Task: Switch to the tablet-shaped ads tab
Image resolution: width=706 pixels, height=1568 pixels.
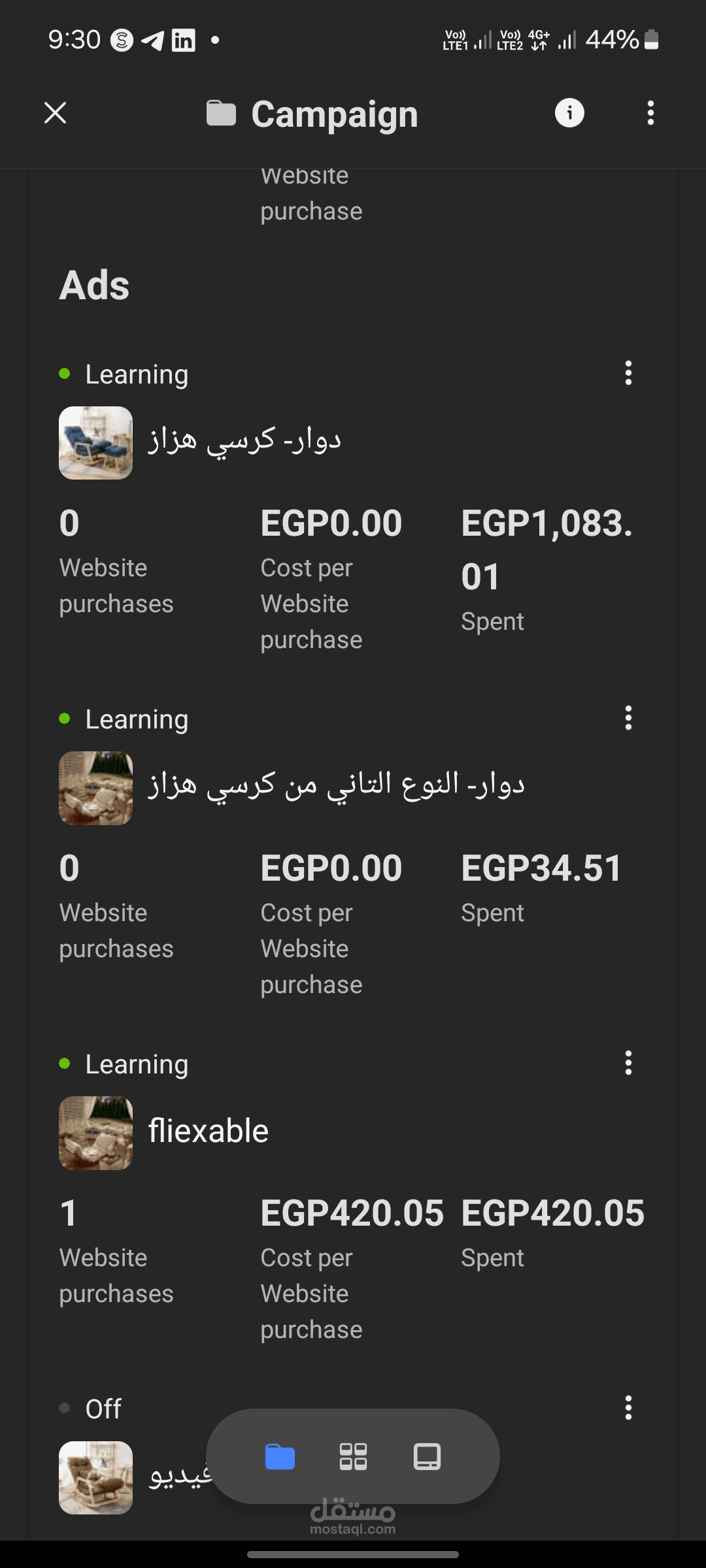Action: pos(427,1457)
